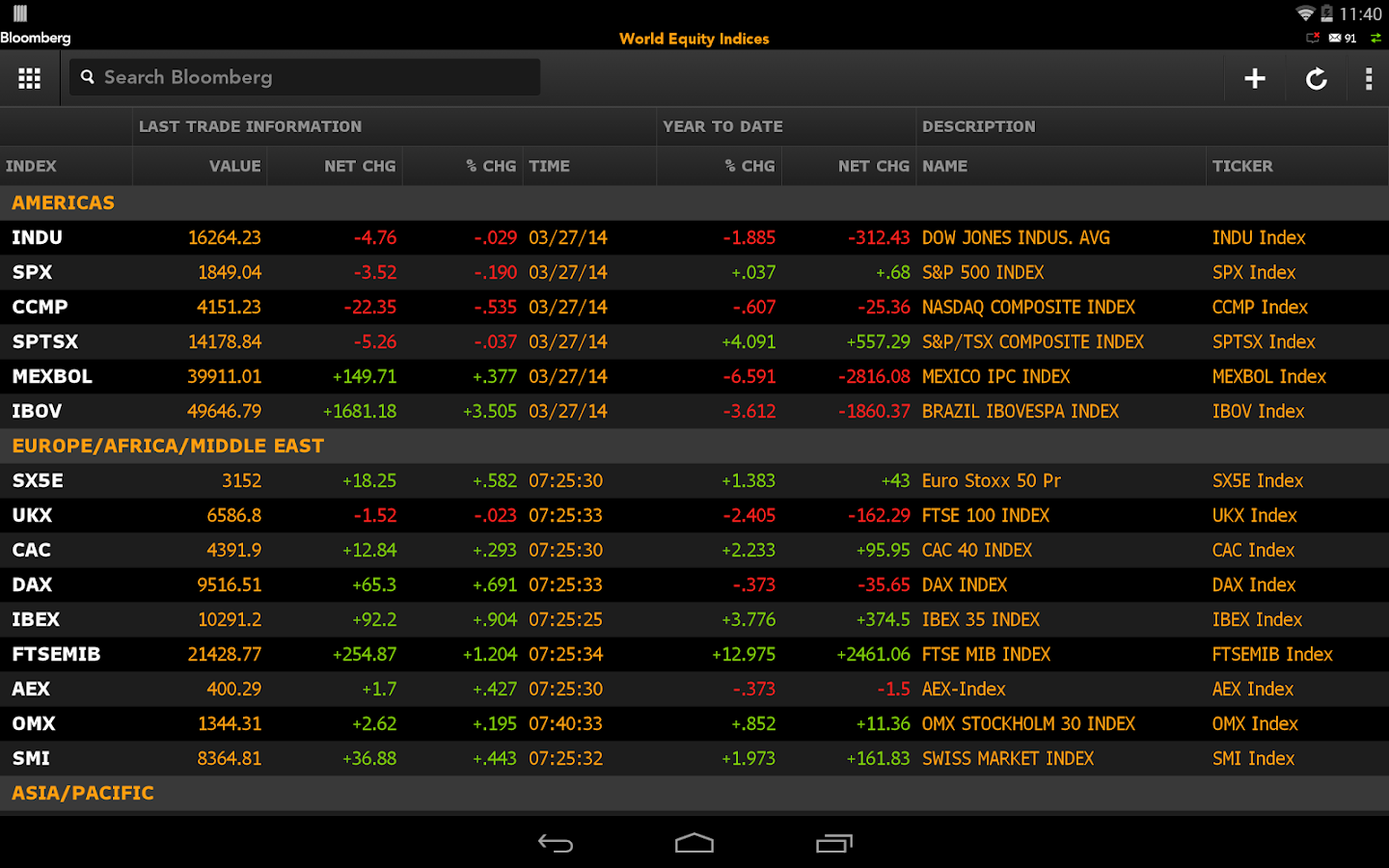This screenshot has width=1389, height=868.
Task: Select the SPX S&P 500 row
Action: tap(694, 272)
